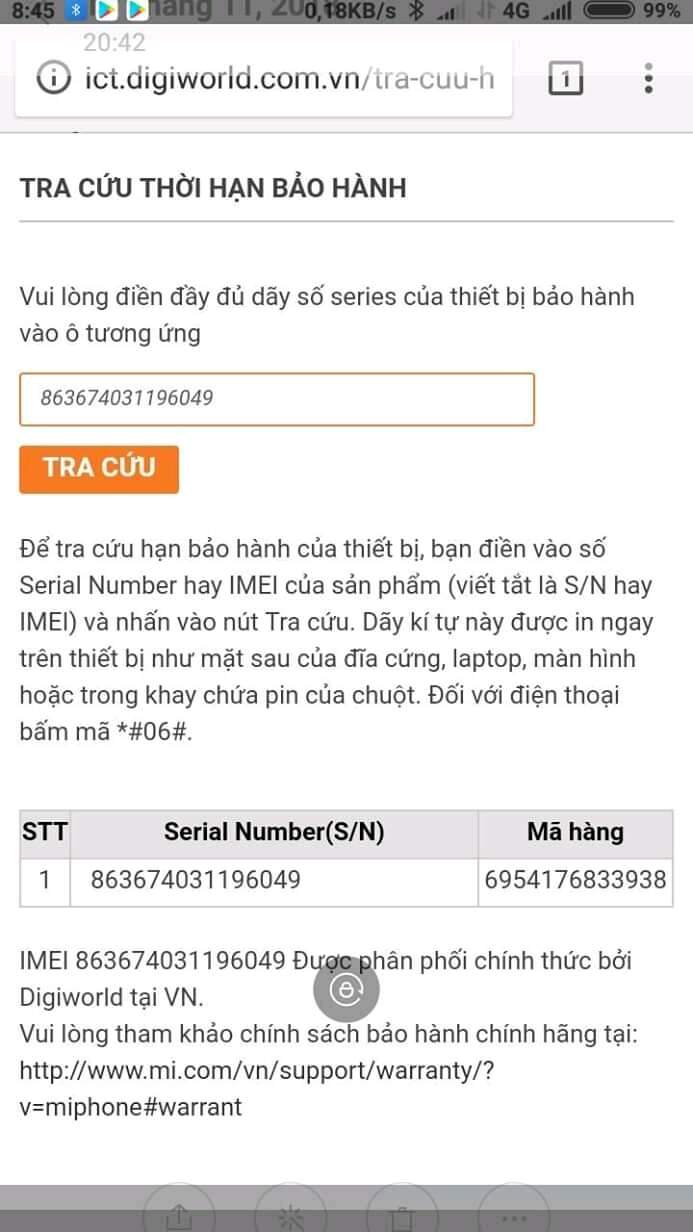View site info icon in address bar
The width and height of the screenshot is (693, 1232).
(54, 78)
